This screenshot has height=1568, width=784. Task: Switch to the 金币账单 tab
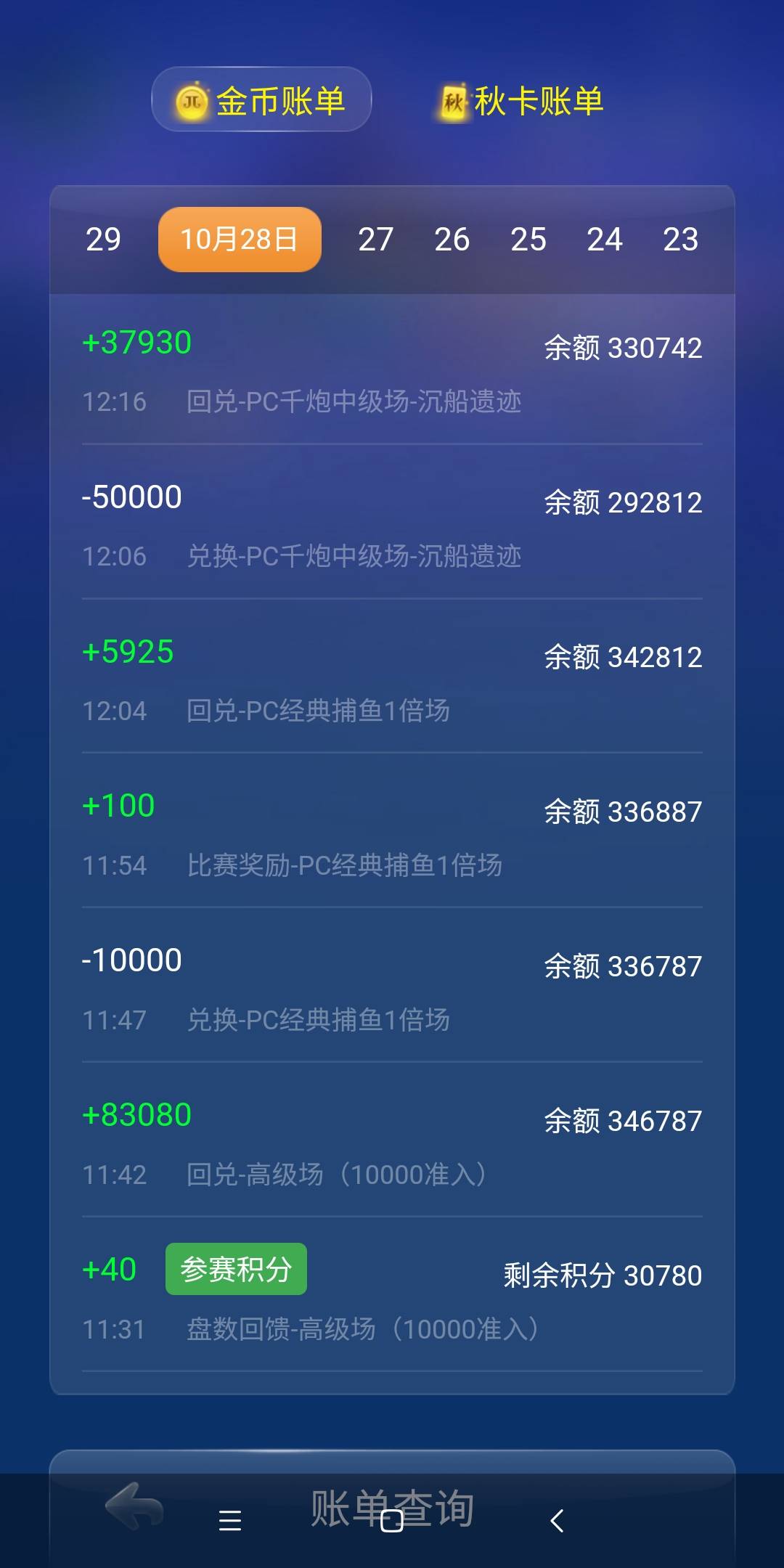(x=261, y=102)
